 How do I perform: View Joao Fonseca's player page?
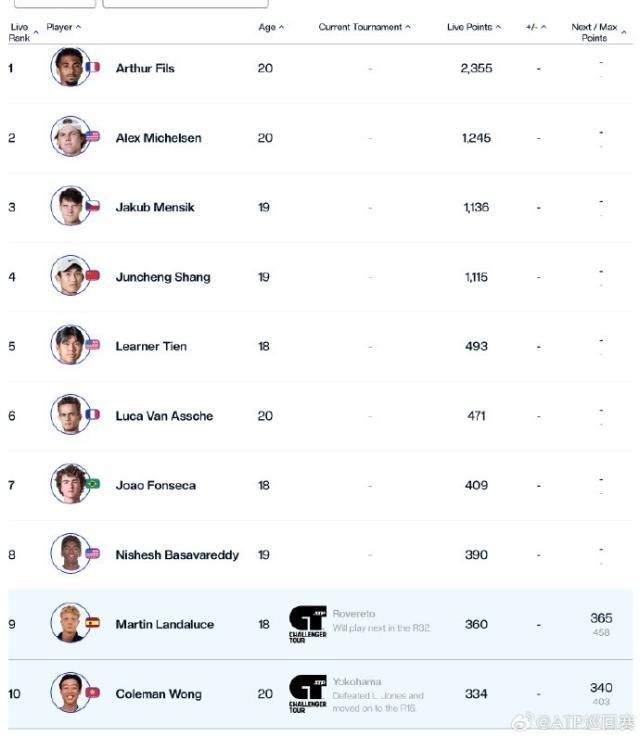[x=155, y=485]
